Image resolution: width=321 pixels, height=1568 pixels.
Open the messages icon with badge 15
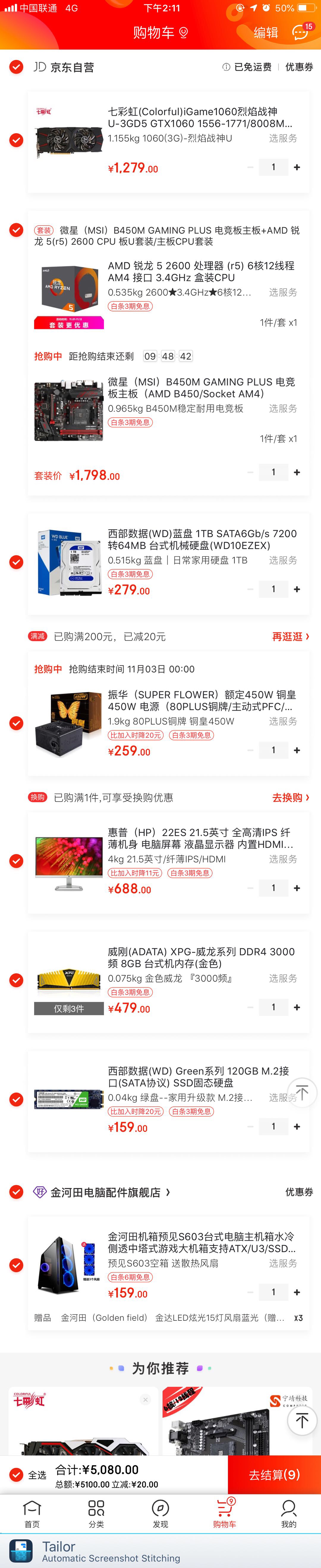(x=300, y=32)
